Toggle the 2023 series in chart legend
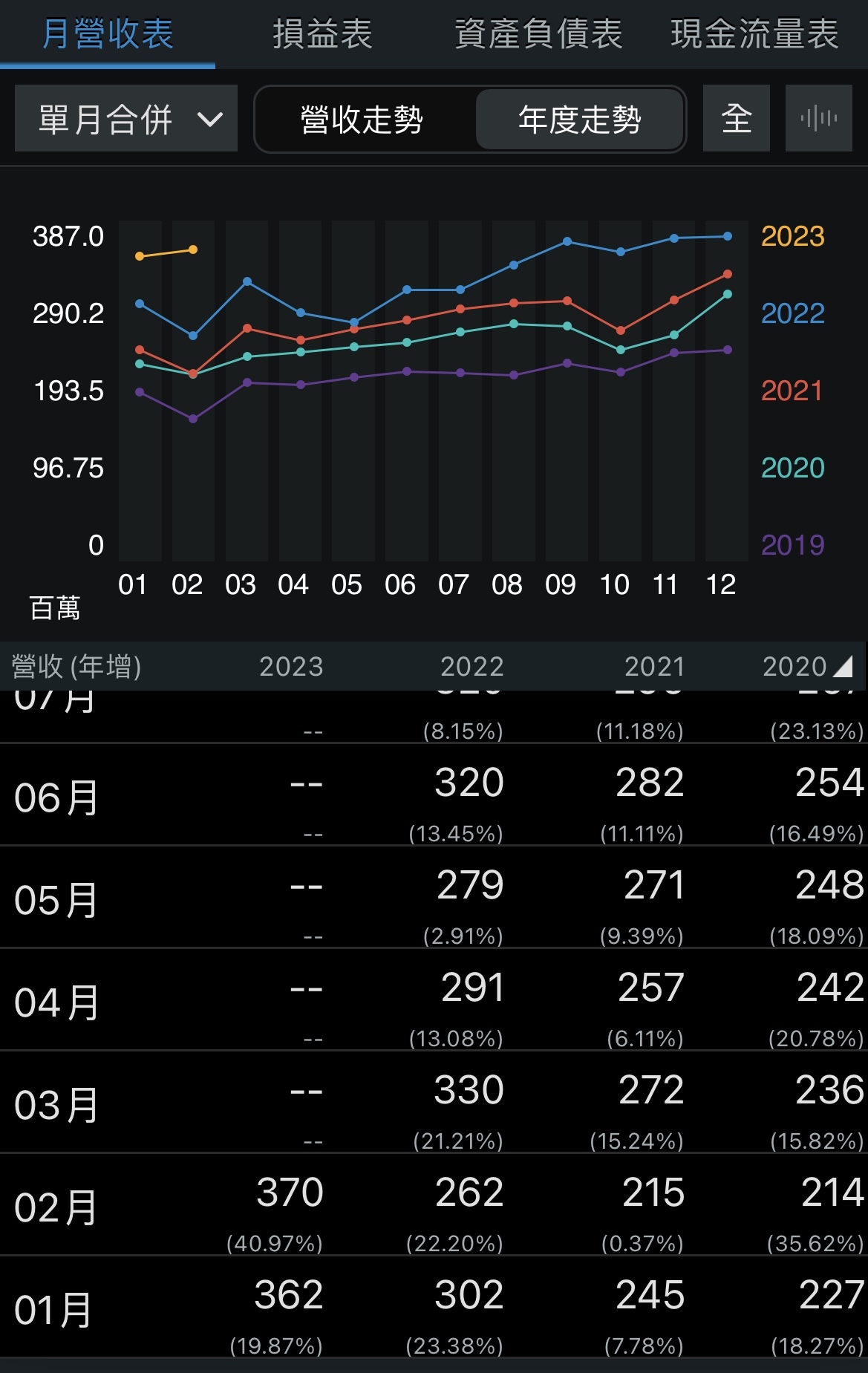Screen dimensions: 868x1373 (792, 236)
